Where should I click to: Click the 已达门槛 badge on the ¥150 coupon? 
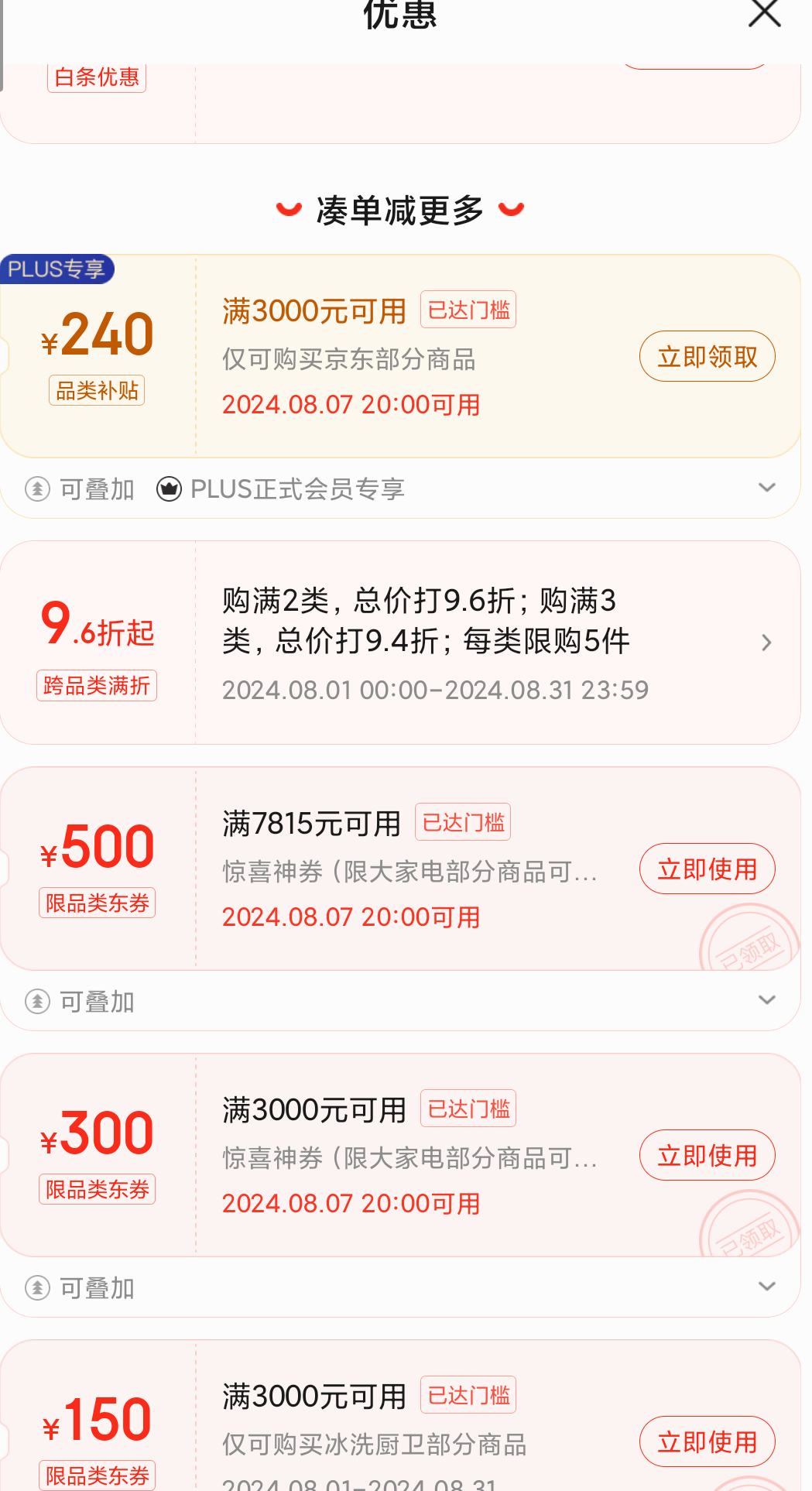click(x=469, y=1396)
